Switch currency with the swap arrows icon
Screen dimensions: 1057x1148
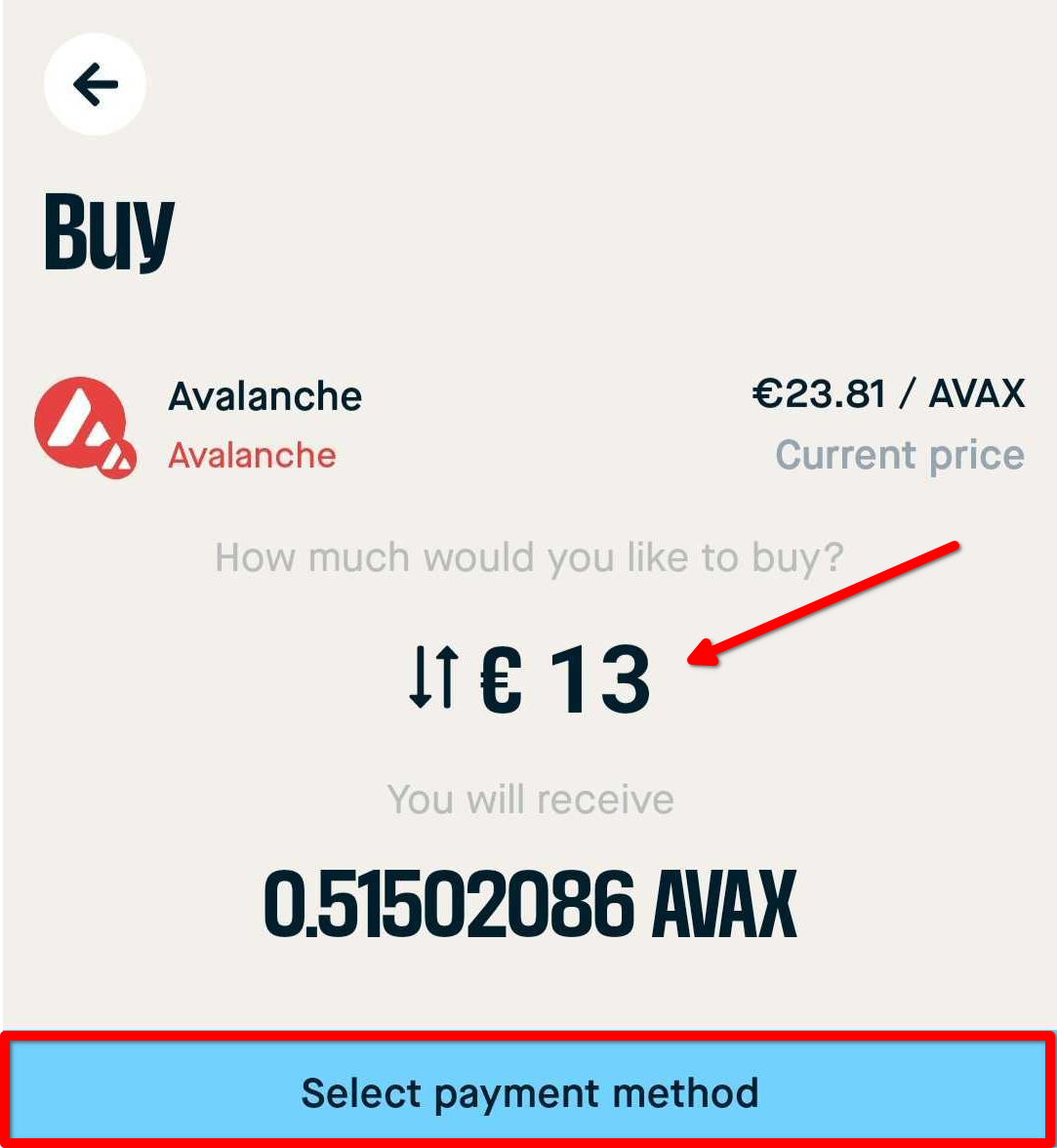pos(433,679)
